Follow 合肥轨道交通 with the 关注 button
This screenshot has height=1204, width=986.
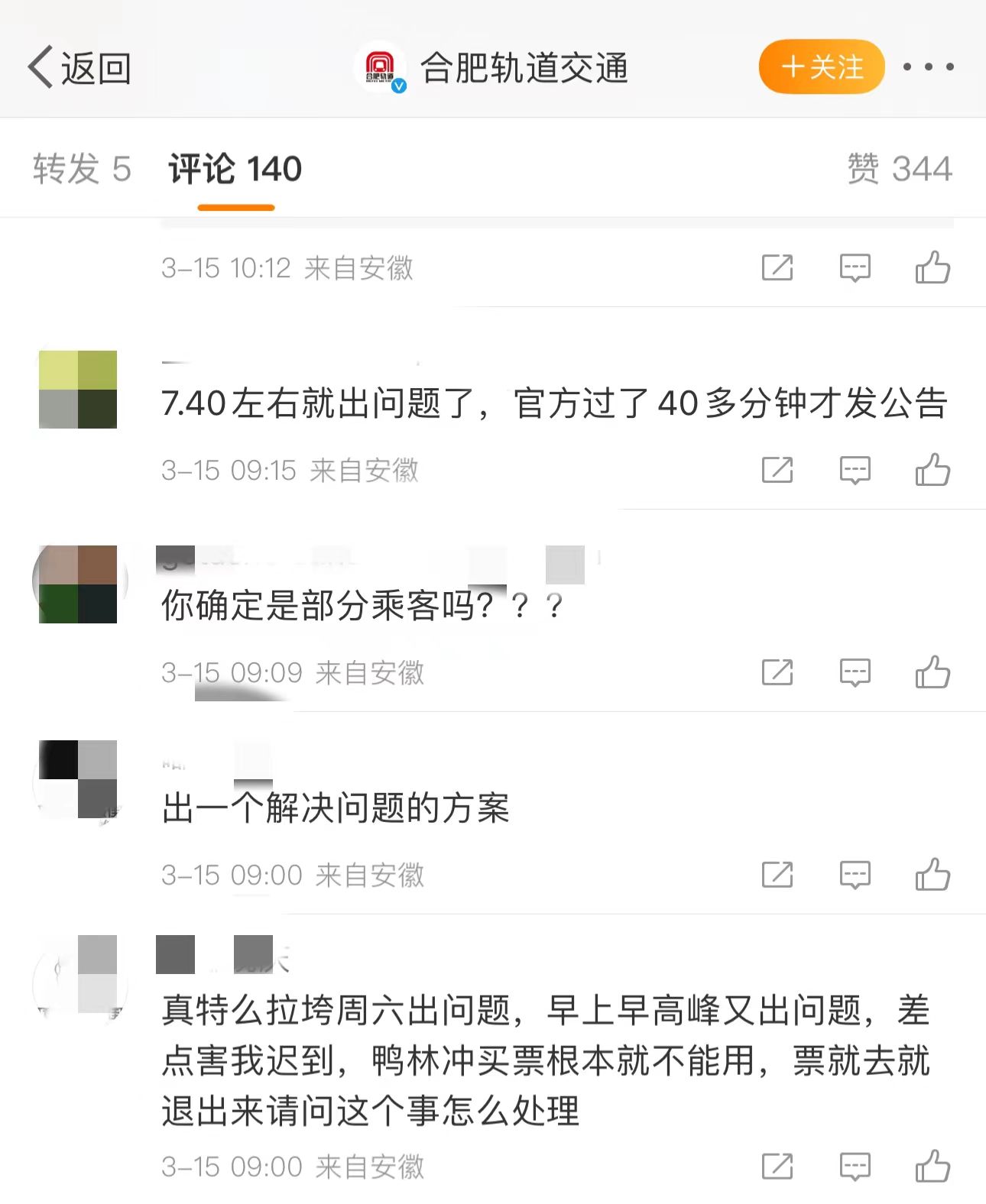click(x=822, y=67)
